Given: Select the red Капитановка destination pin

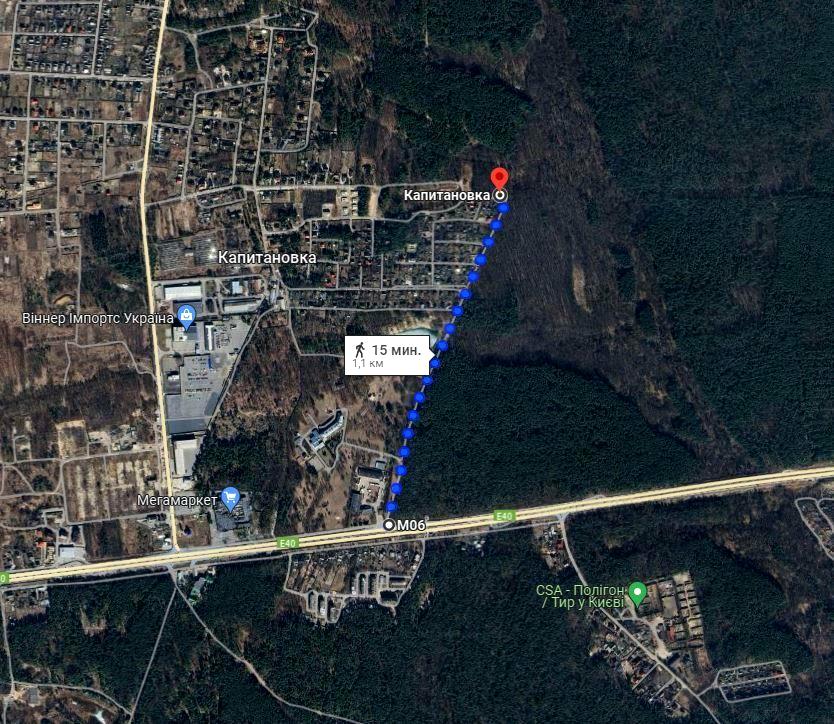Looking at the screenshot, I should (x=500, y=180).
